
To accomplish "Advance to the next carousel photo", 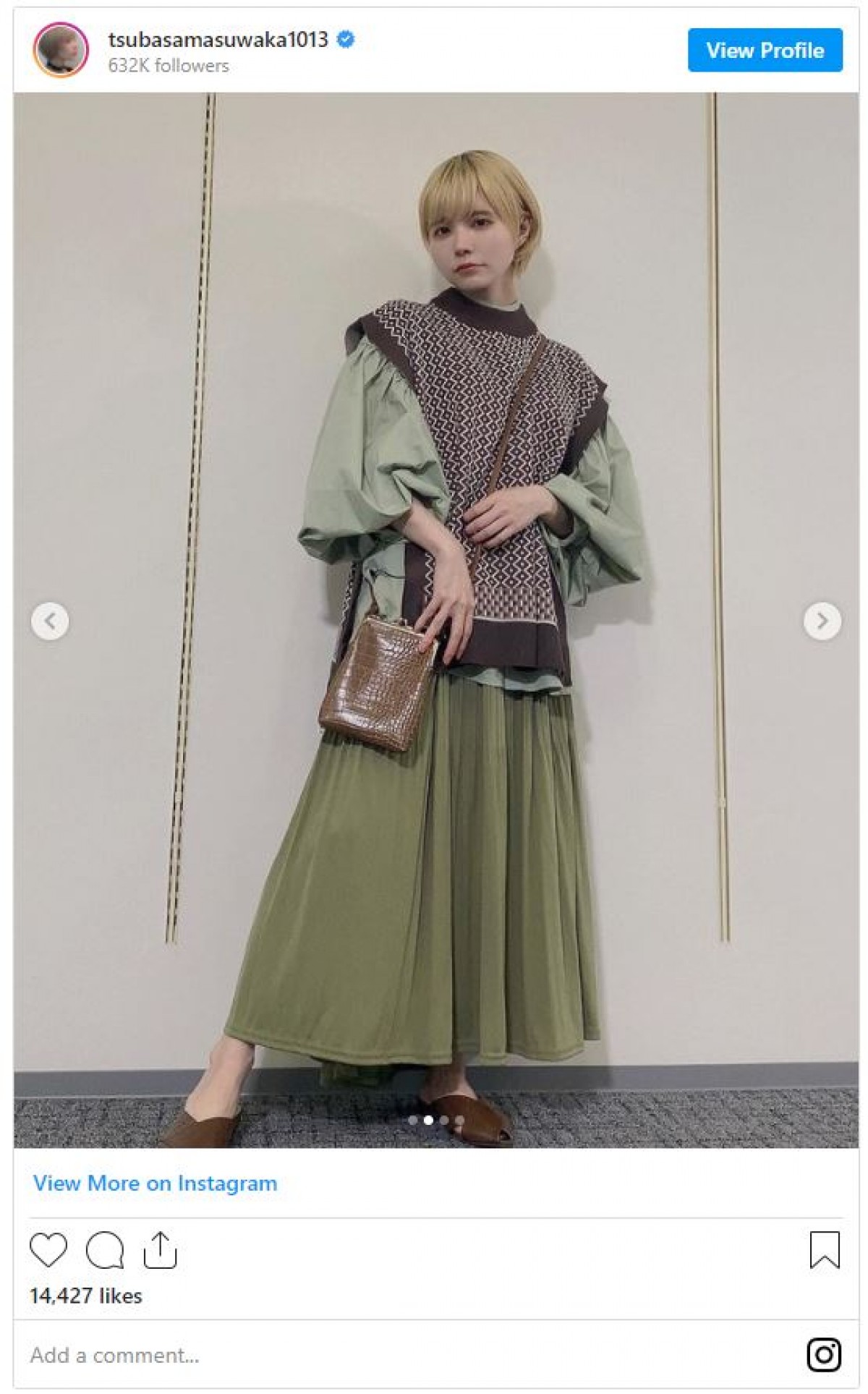I will tap(822, 621).
